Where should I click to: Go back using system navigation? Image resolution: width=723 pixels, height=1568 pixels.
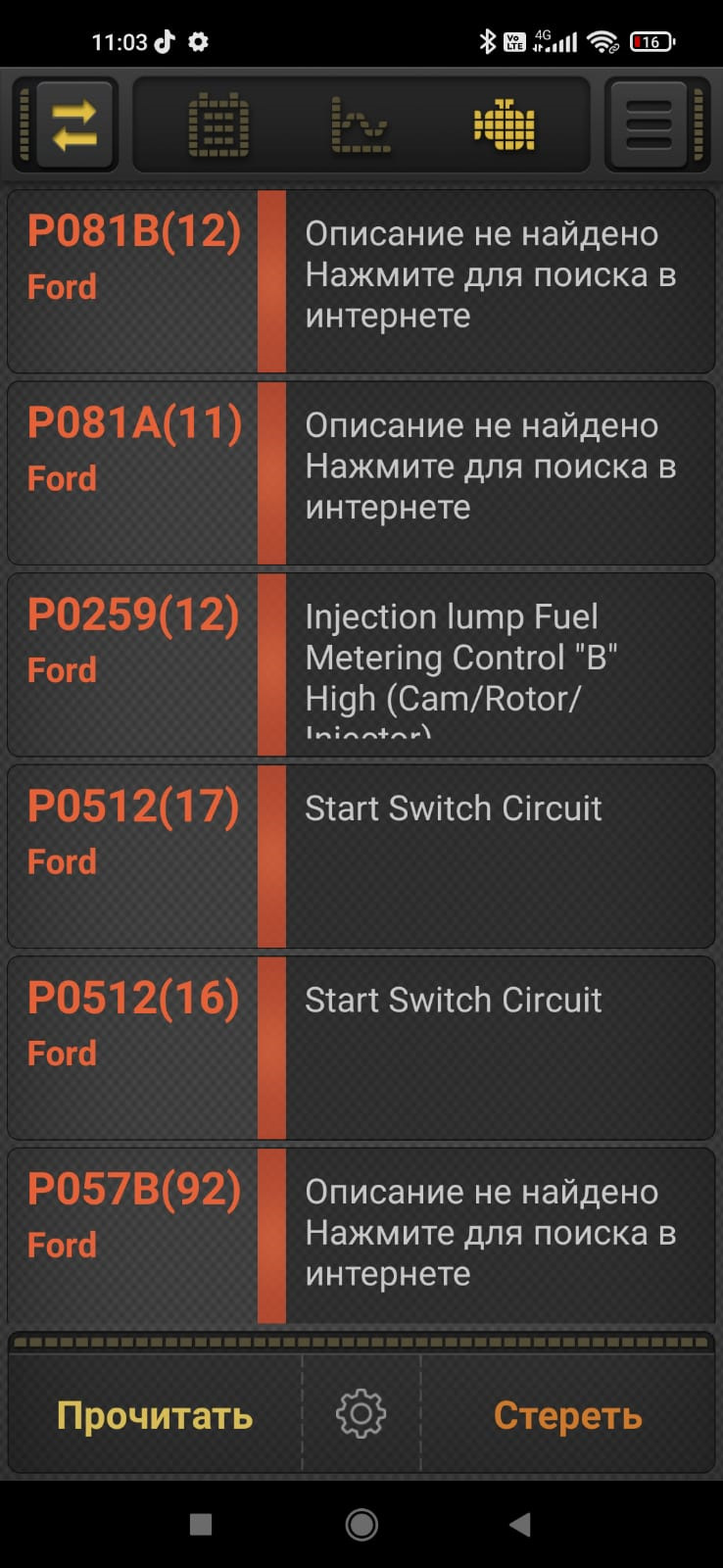(520, 1524)
